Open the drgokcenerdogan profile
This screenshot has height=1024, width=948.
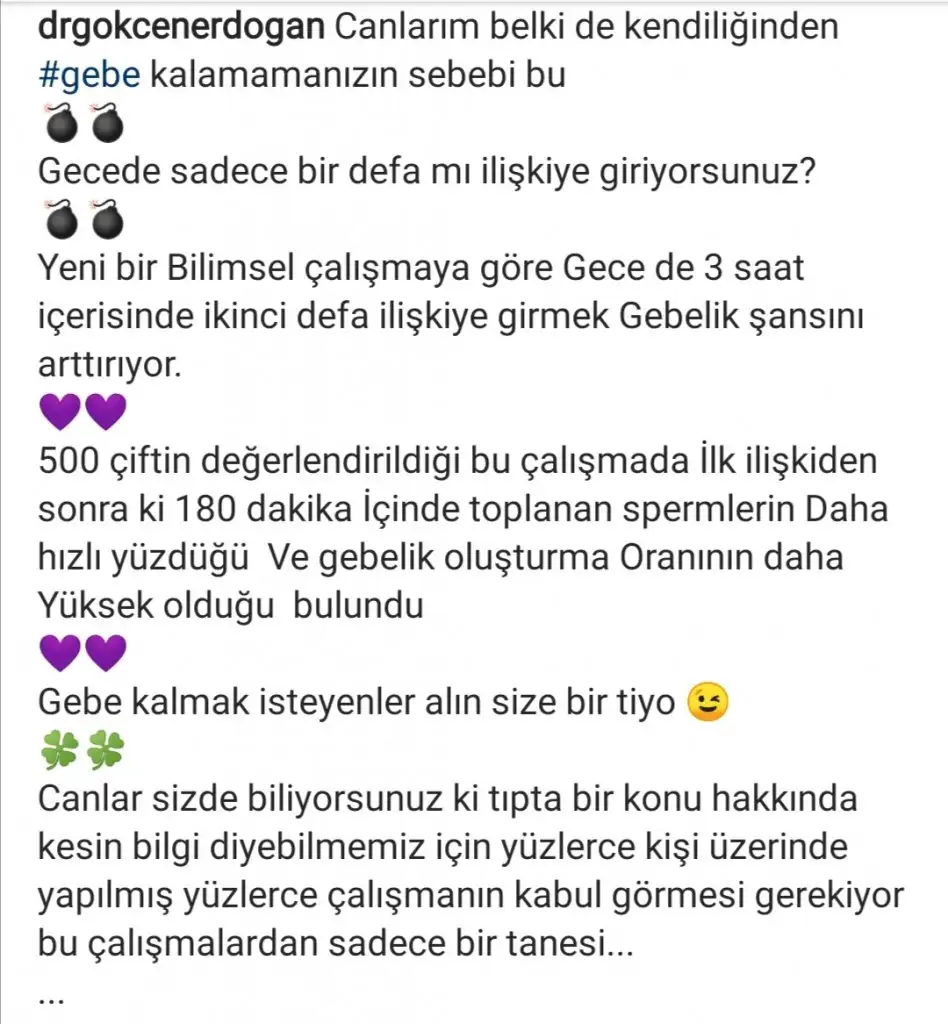point(180,28)
